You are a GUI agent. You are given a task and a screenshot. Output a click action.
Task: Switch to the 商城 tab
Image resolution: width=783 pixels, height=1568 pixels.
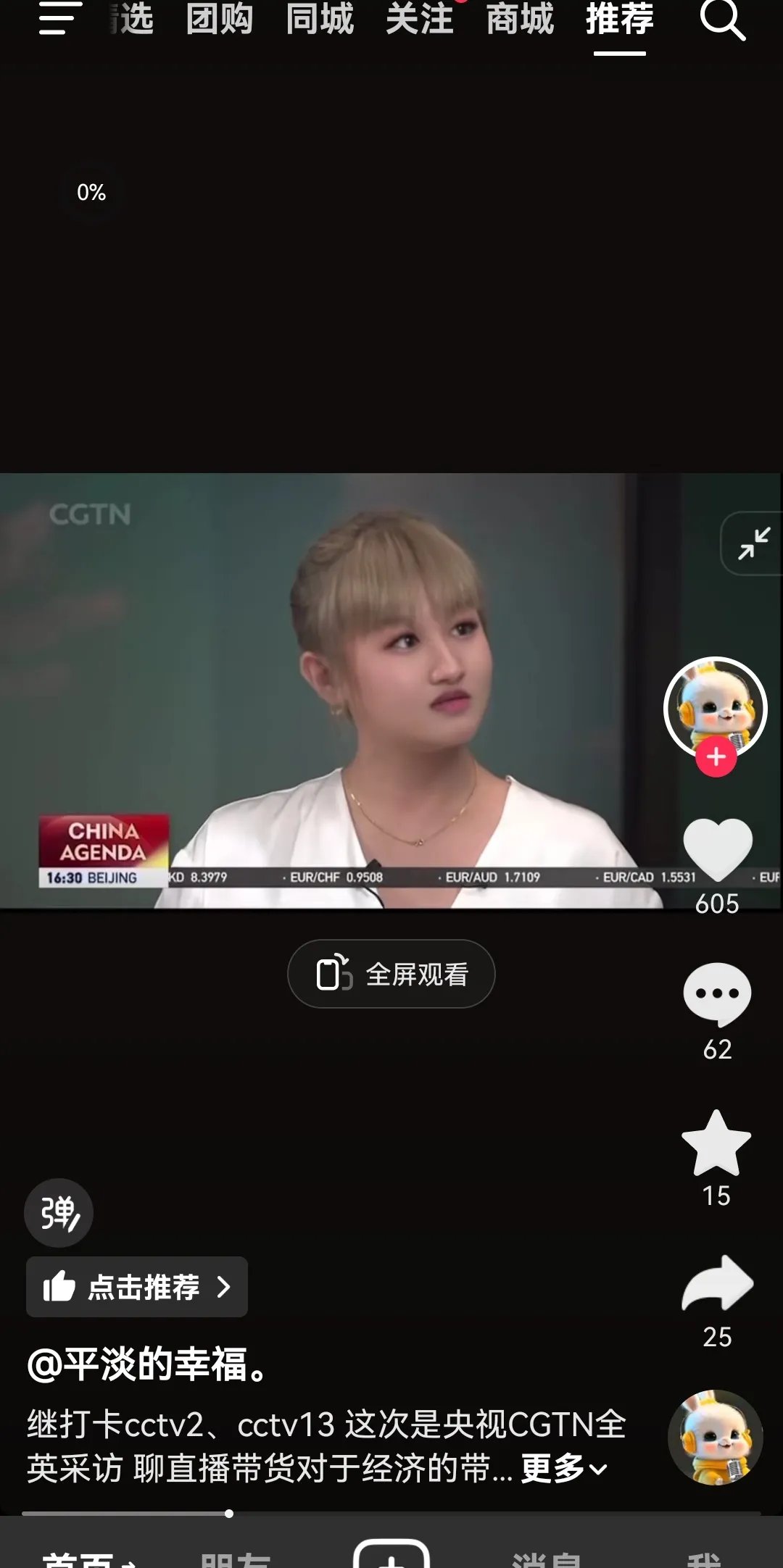tap(519, 20)
